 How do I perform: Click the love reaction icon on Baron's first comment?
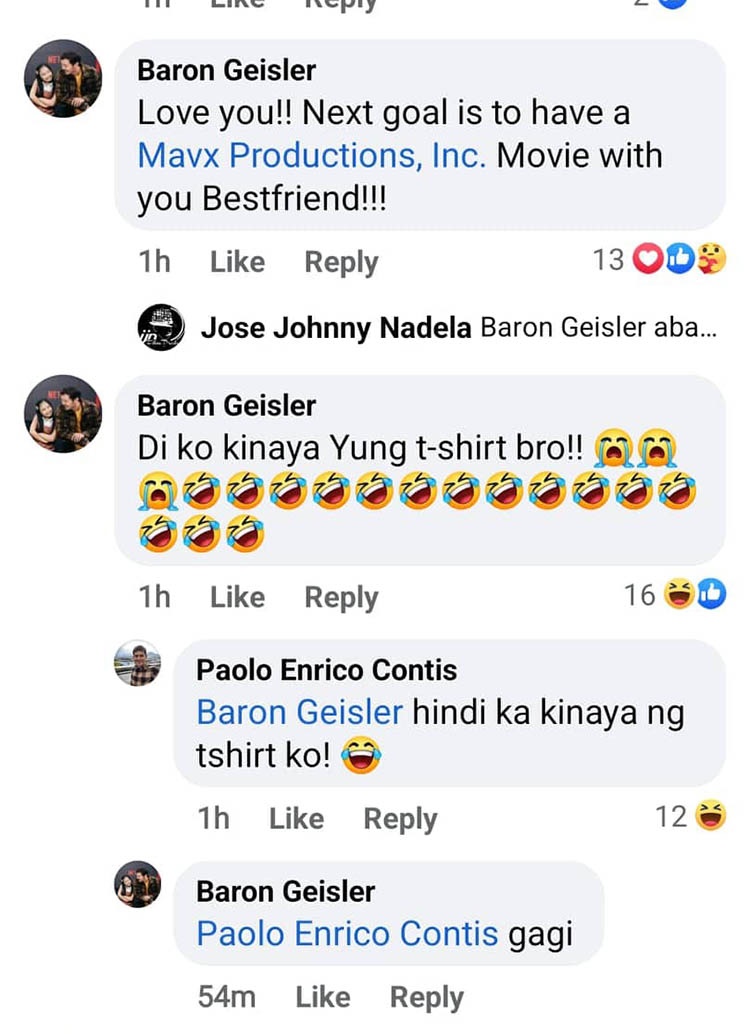point(648,259)
